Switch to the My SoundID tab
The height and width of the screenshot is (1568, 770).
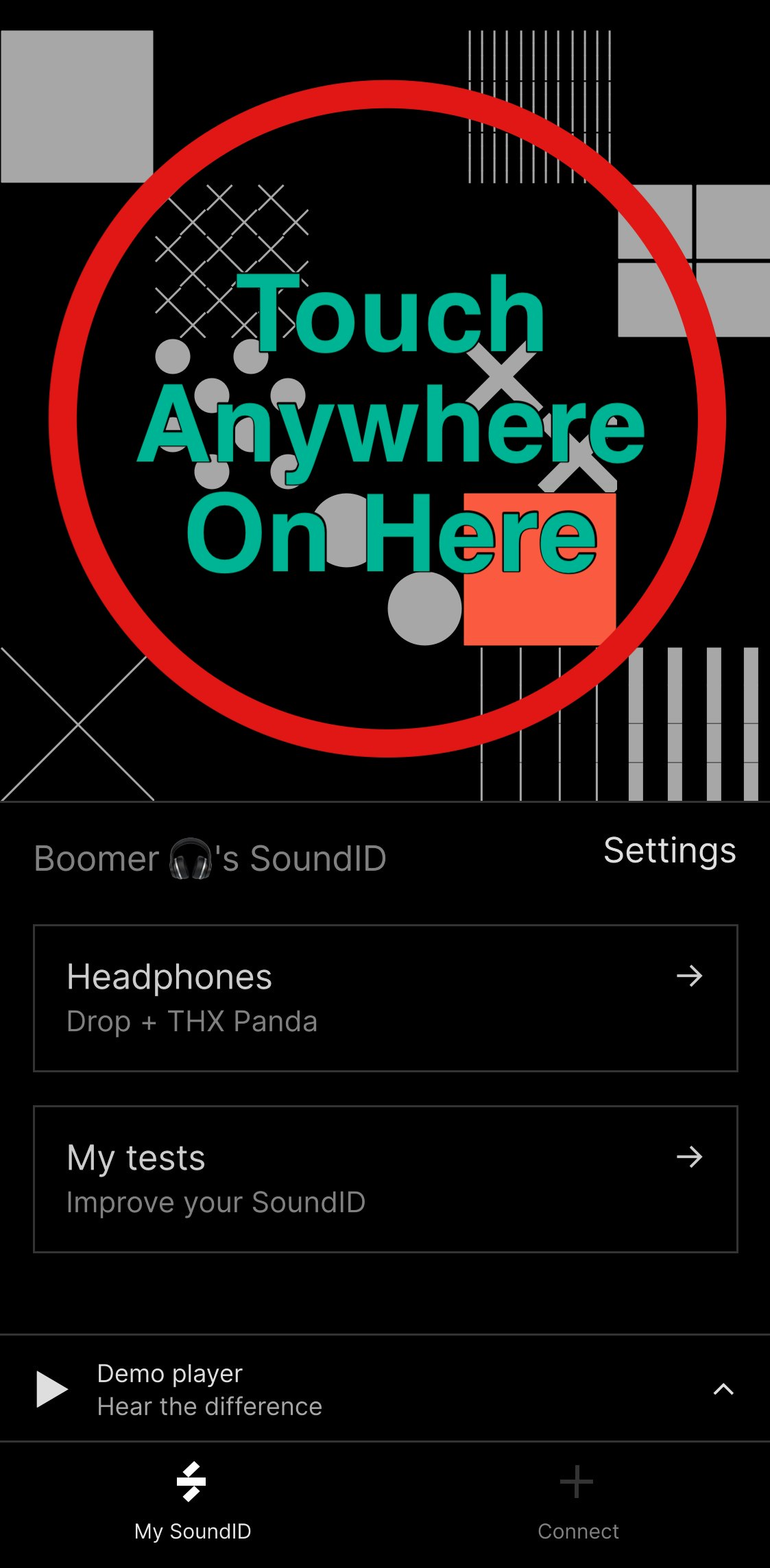pos(192,1501)
